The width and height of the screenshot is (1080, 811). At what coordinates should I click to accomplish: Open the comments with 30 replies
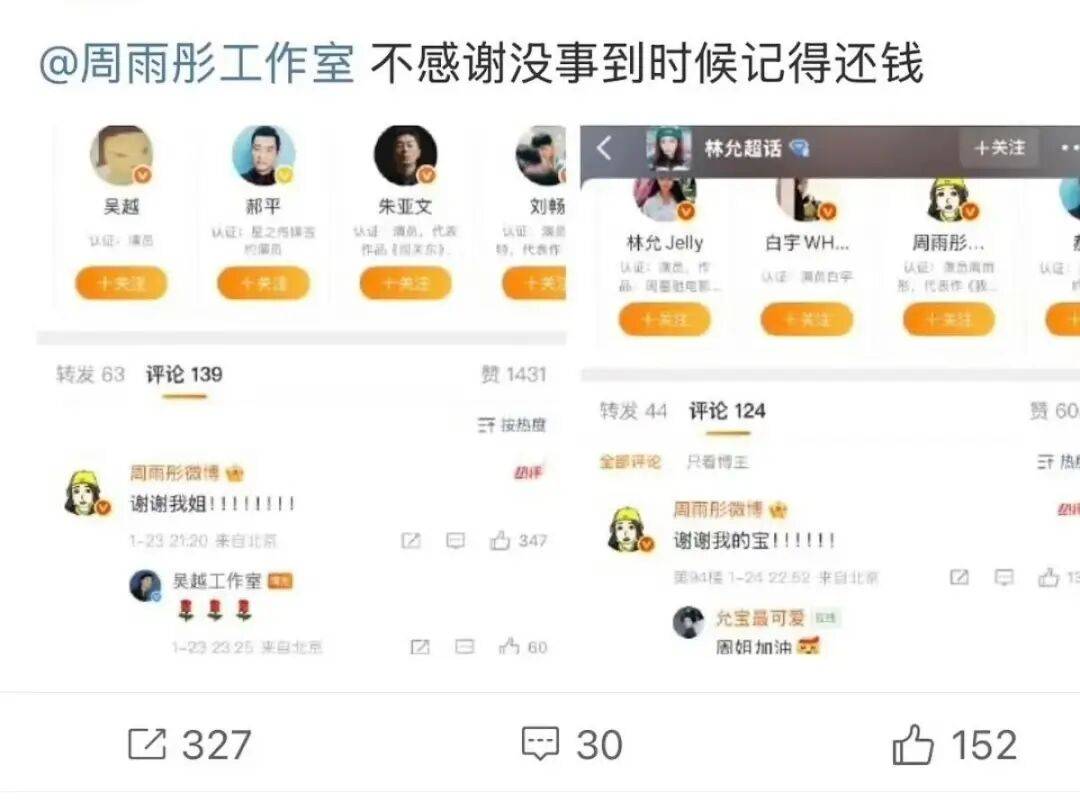pyautogui.click(x=571, y=745)
